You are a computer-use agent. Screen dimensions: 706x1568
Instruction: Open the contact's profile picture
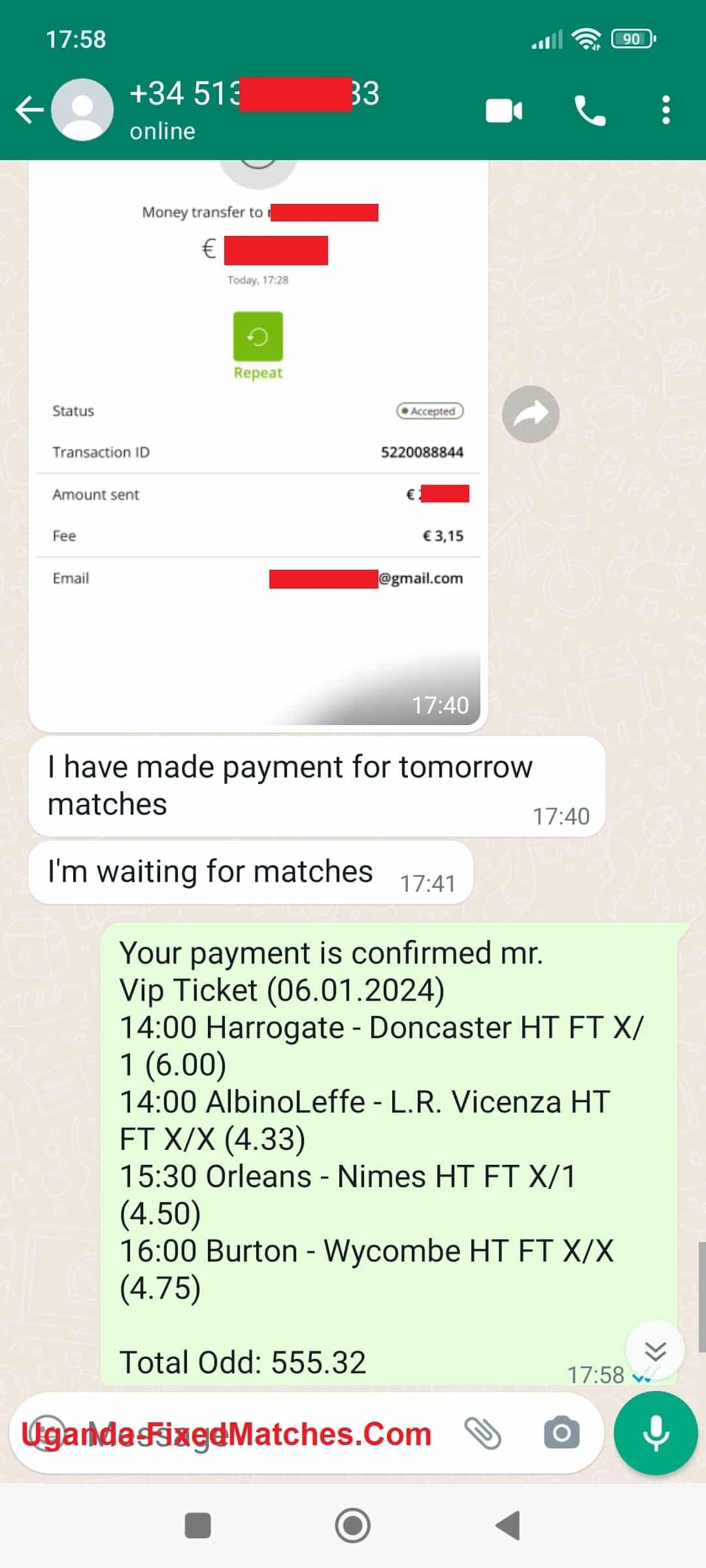pyautogui.click(x=82, y=110)
